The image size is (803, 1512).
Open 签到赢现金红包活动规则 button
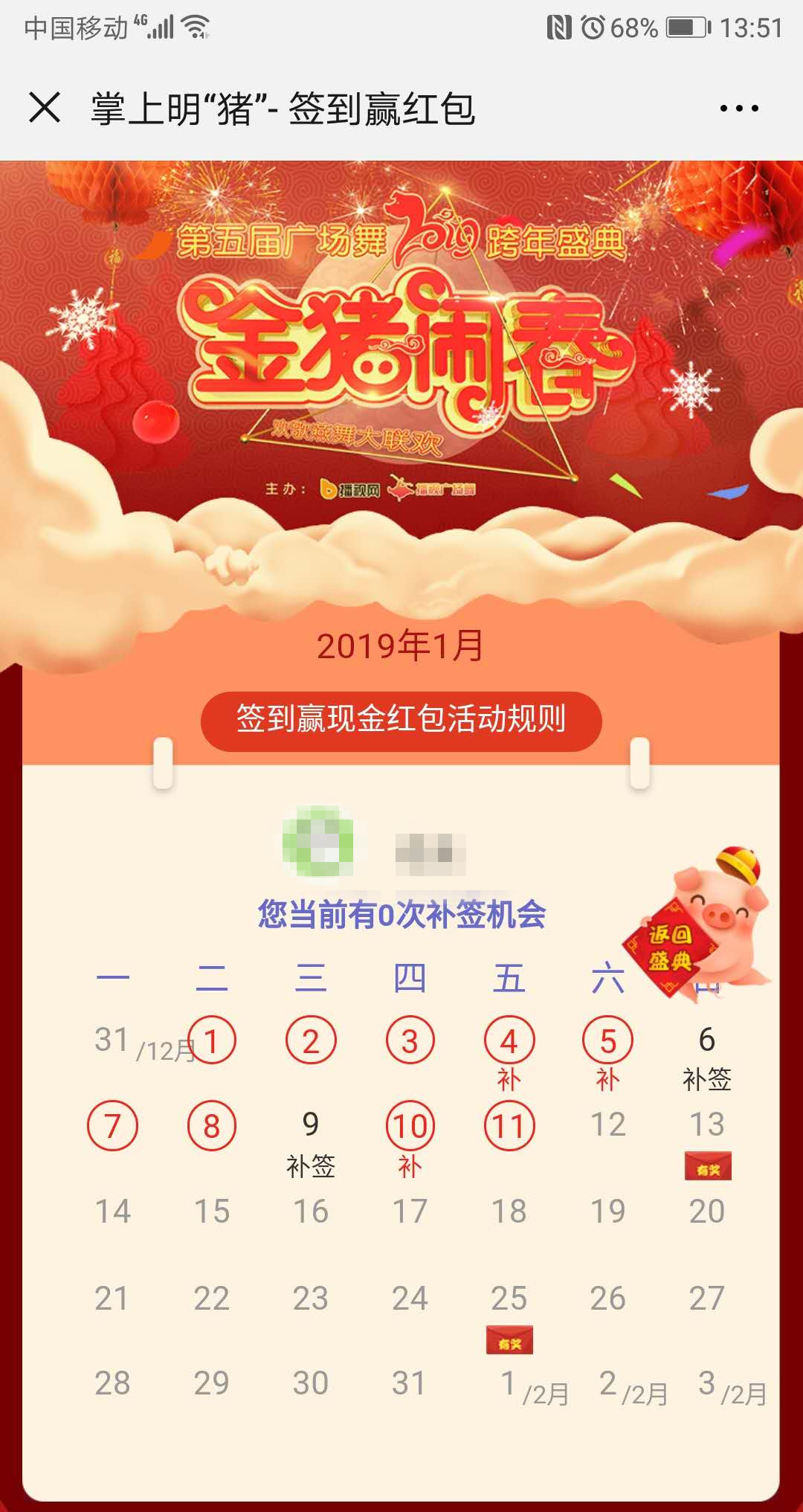(401, 721)
